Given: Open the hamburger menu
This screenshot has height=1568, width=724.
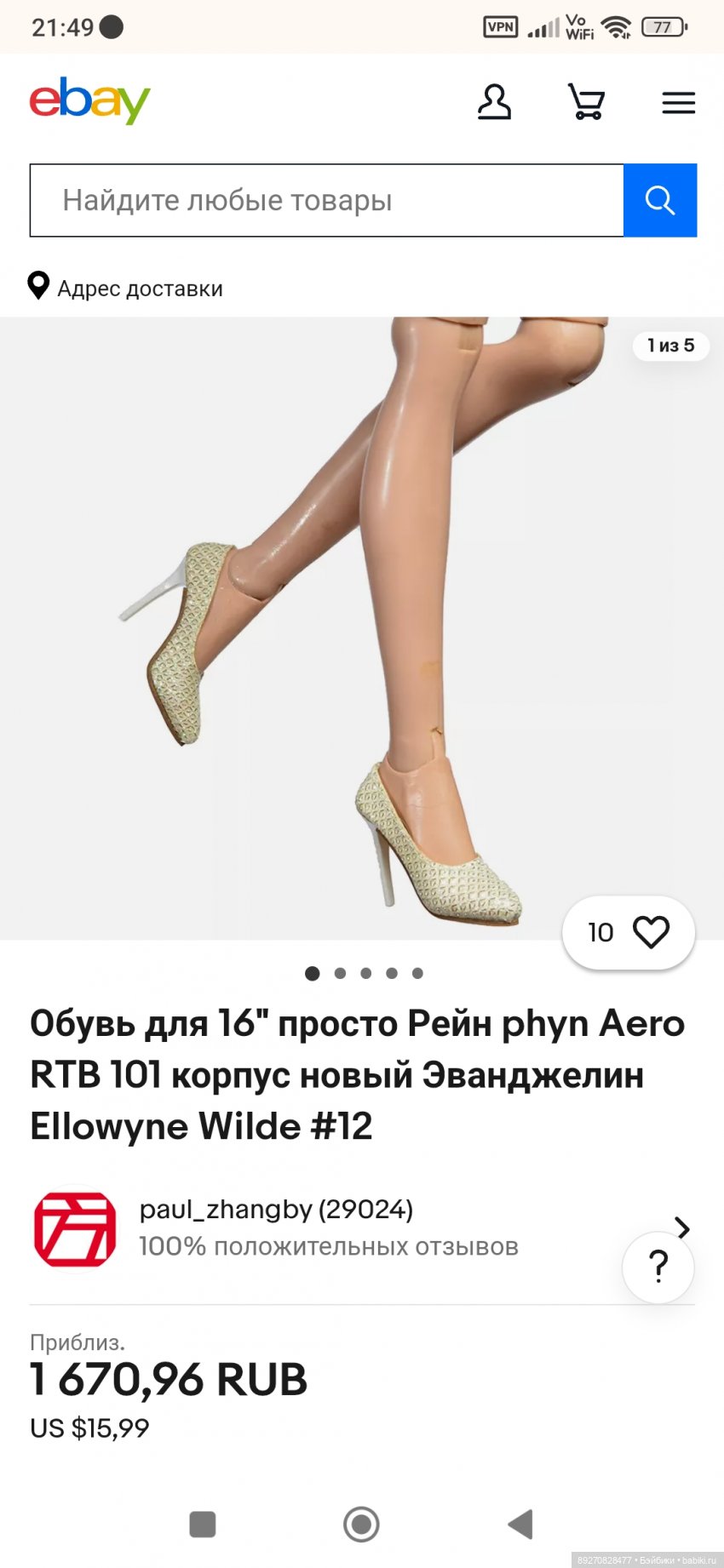Looking at the screenshot, I should 678,103.
